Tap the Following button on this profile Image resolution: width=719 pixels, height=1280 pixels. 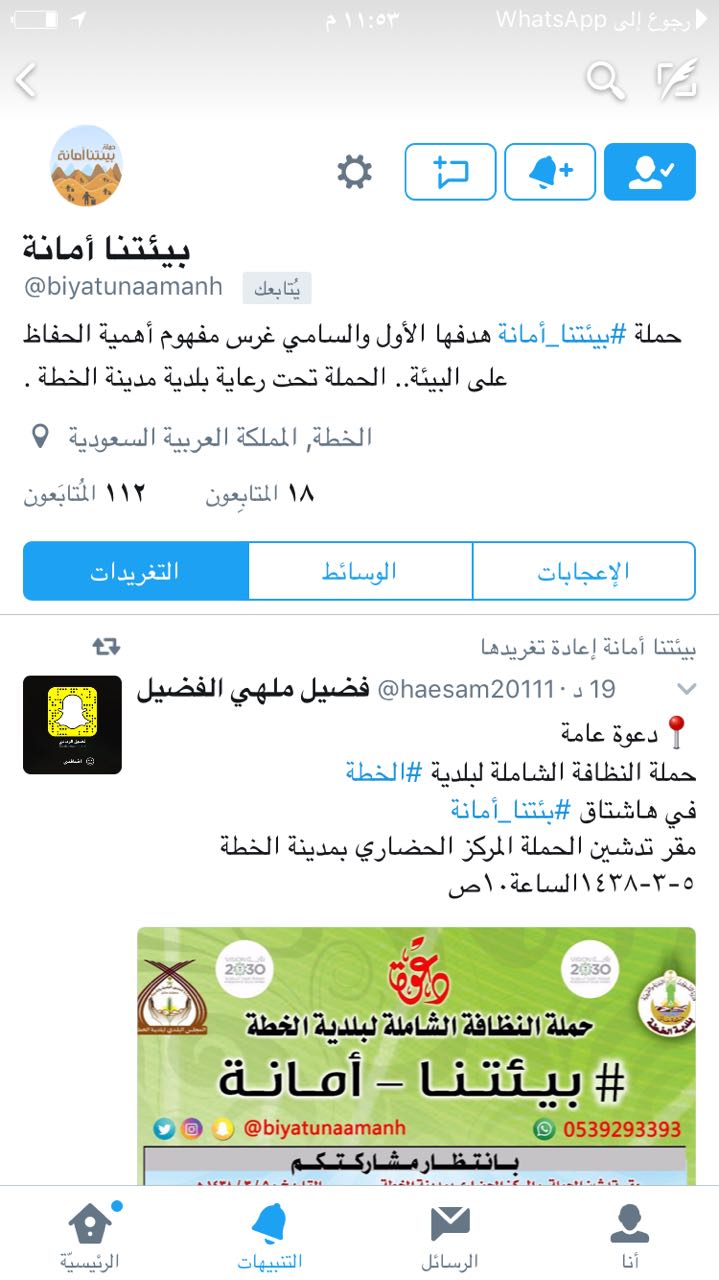click(650, 172)
